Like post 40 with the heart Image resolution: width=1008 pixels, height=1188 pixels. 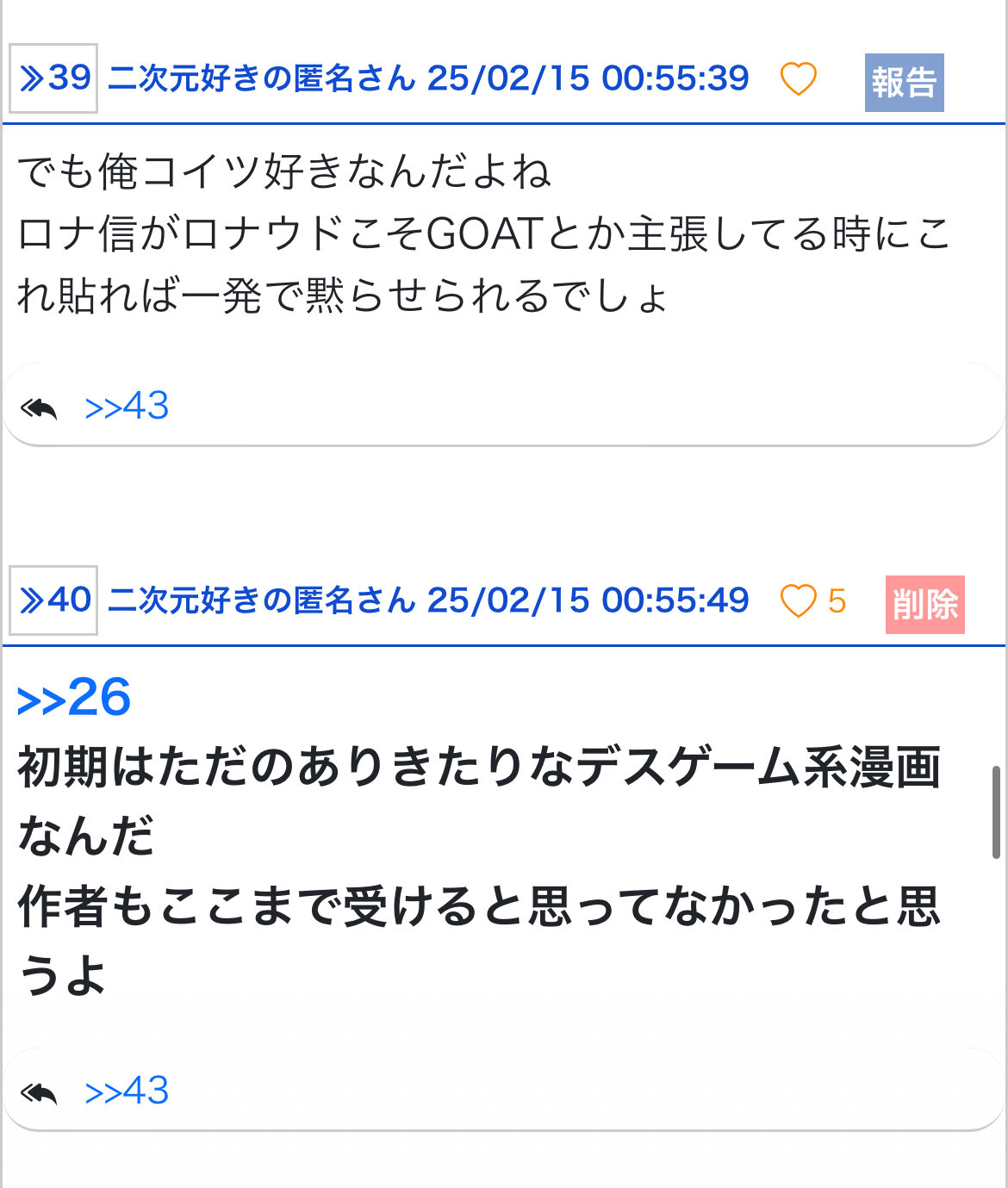(798, 601)
